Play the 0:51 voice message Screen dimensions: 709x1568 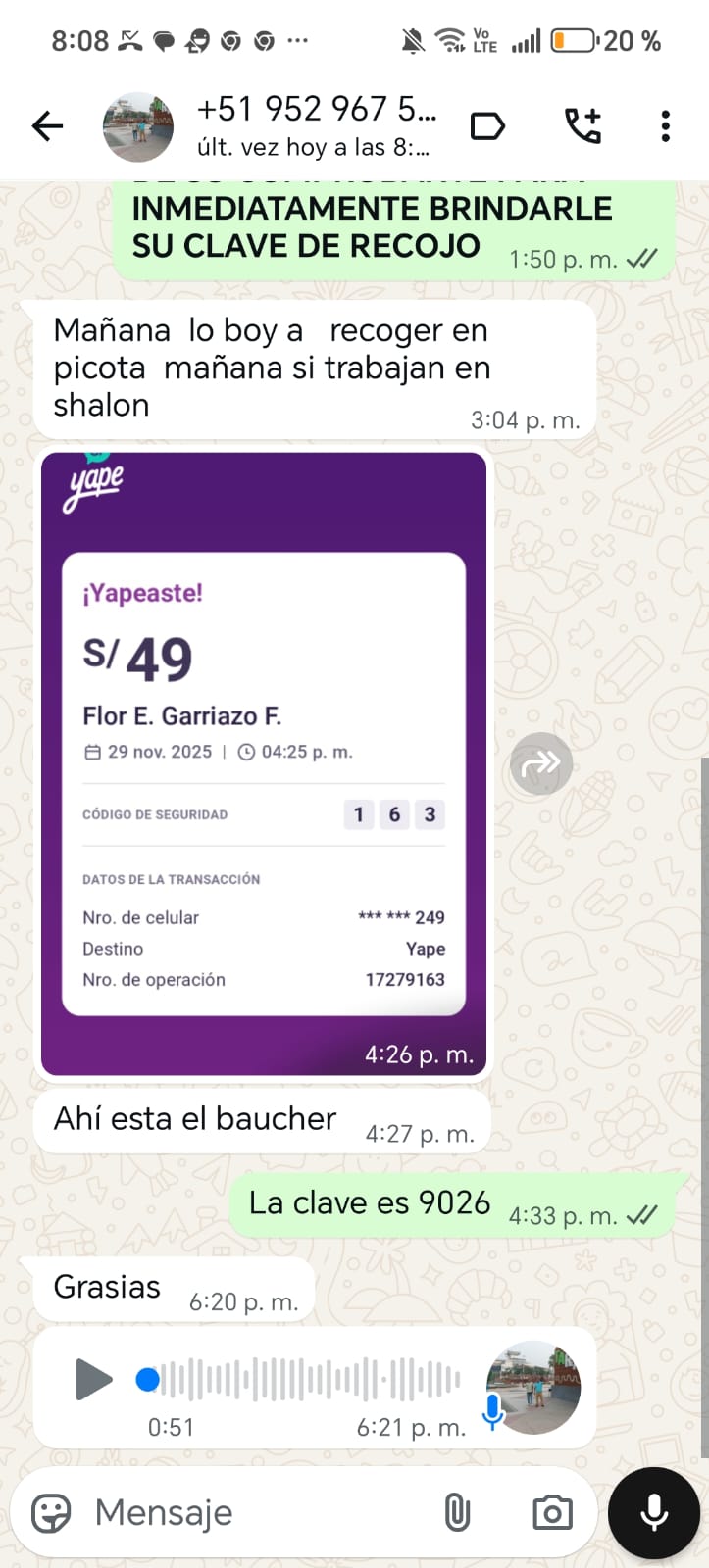[x=93, y=1380]
